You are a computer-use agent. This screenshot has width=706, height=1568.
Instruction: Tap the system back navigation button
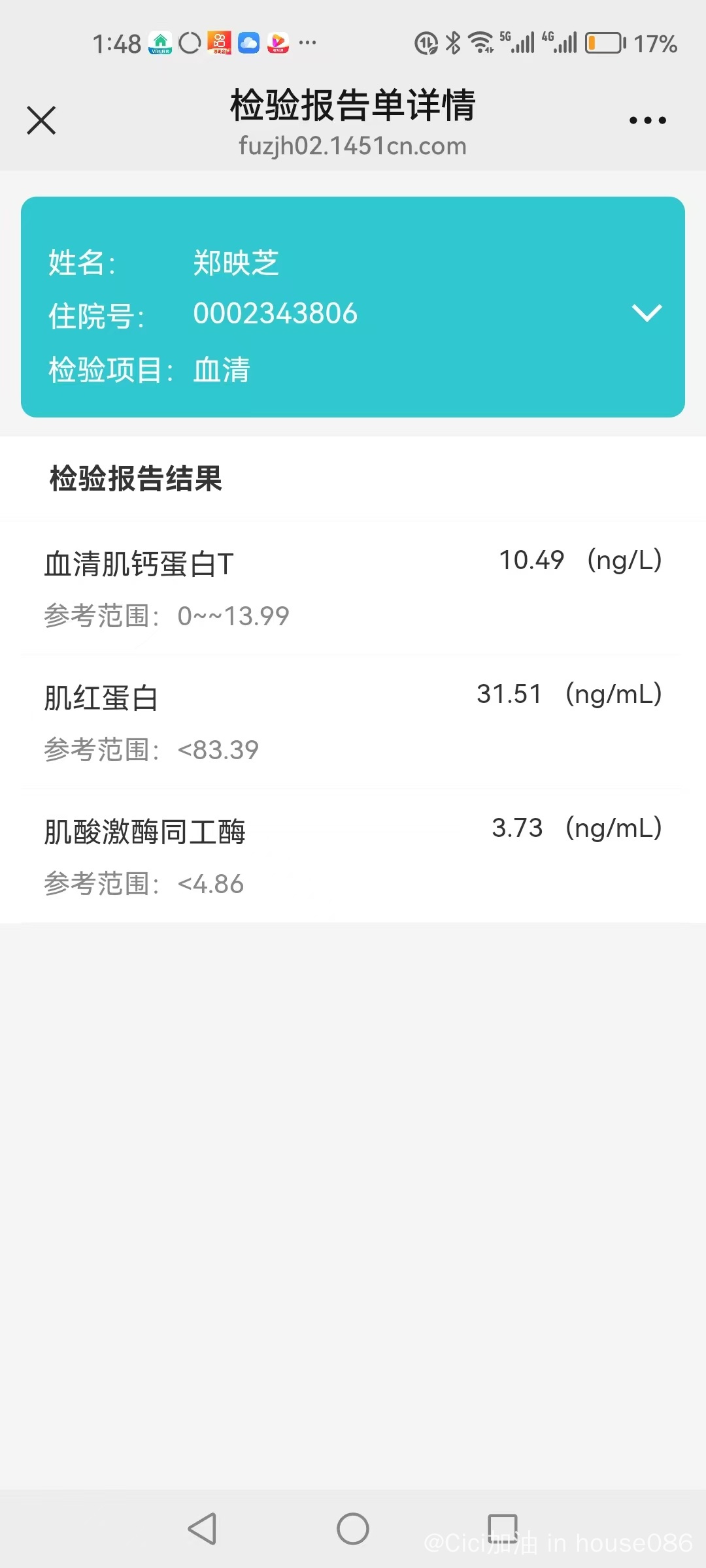point(202,1529)
